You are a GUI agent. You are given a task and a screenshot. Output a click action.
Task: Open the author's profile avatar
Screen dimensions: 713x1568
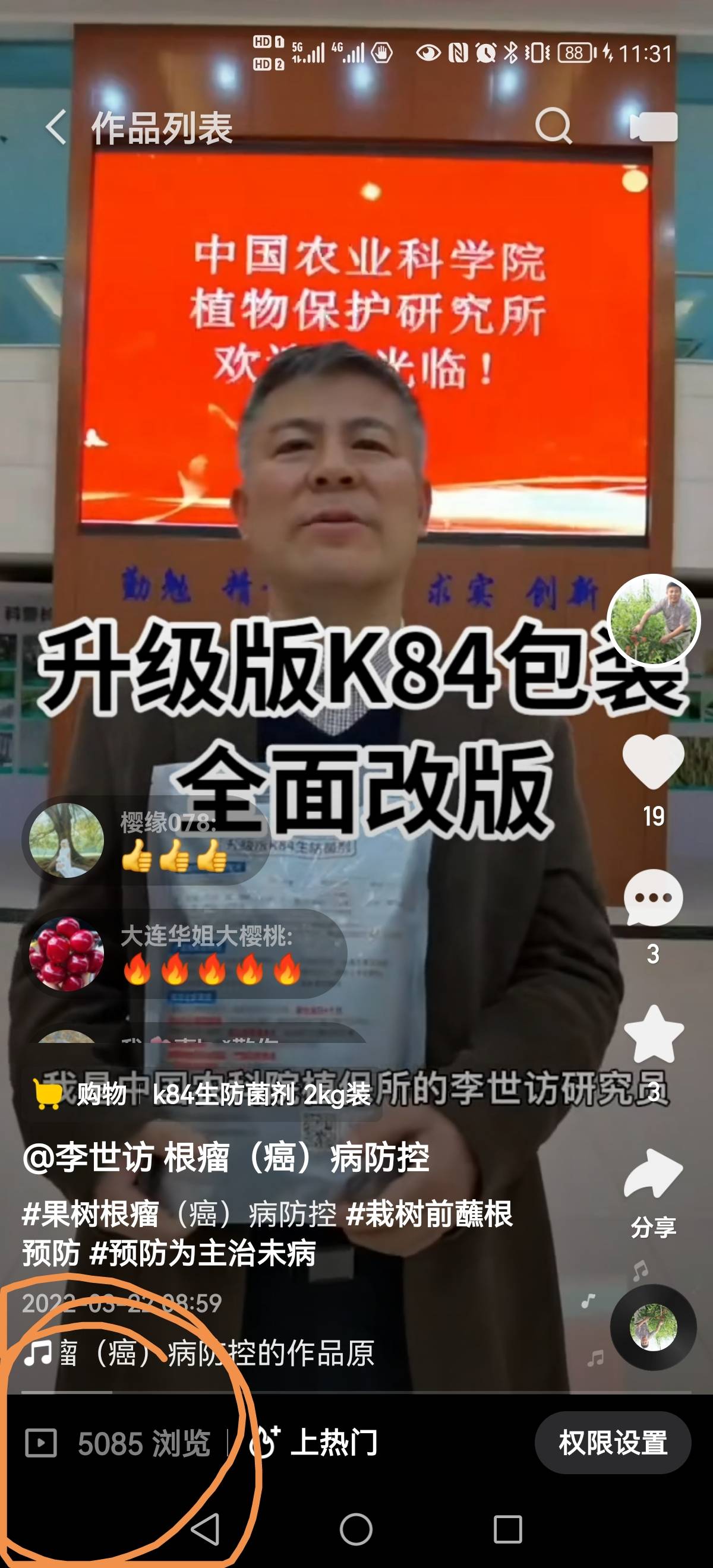click(654, 619)
